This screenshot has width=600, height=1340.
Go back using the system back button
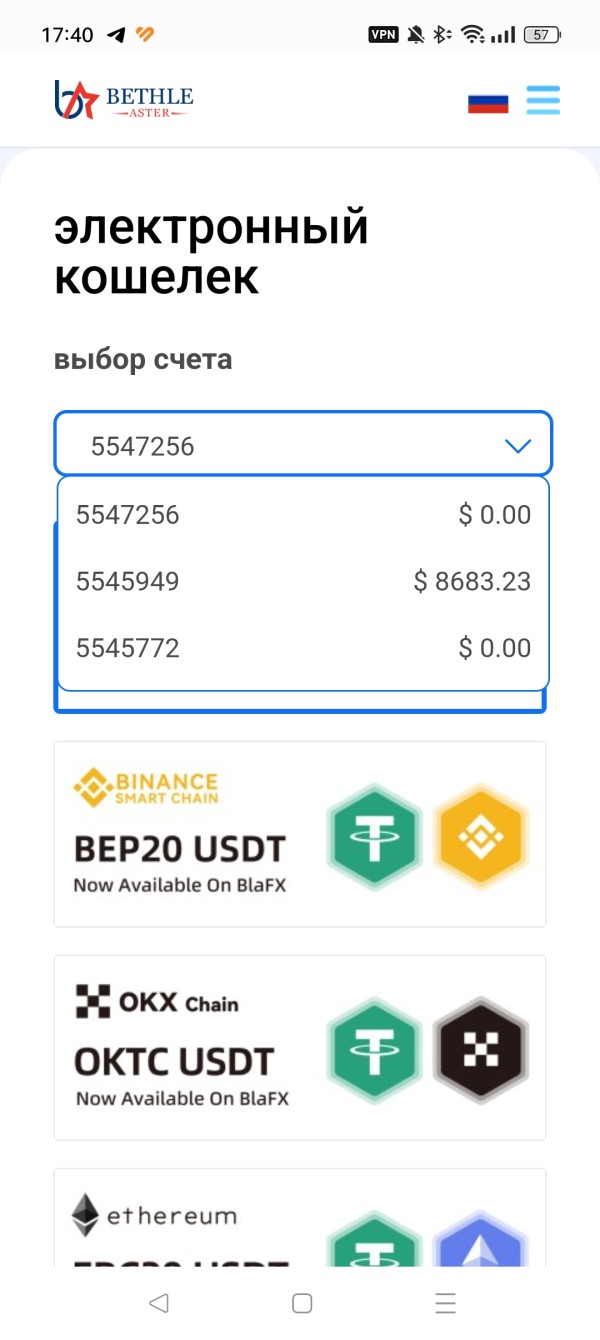(x=157, y=1302)
